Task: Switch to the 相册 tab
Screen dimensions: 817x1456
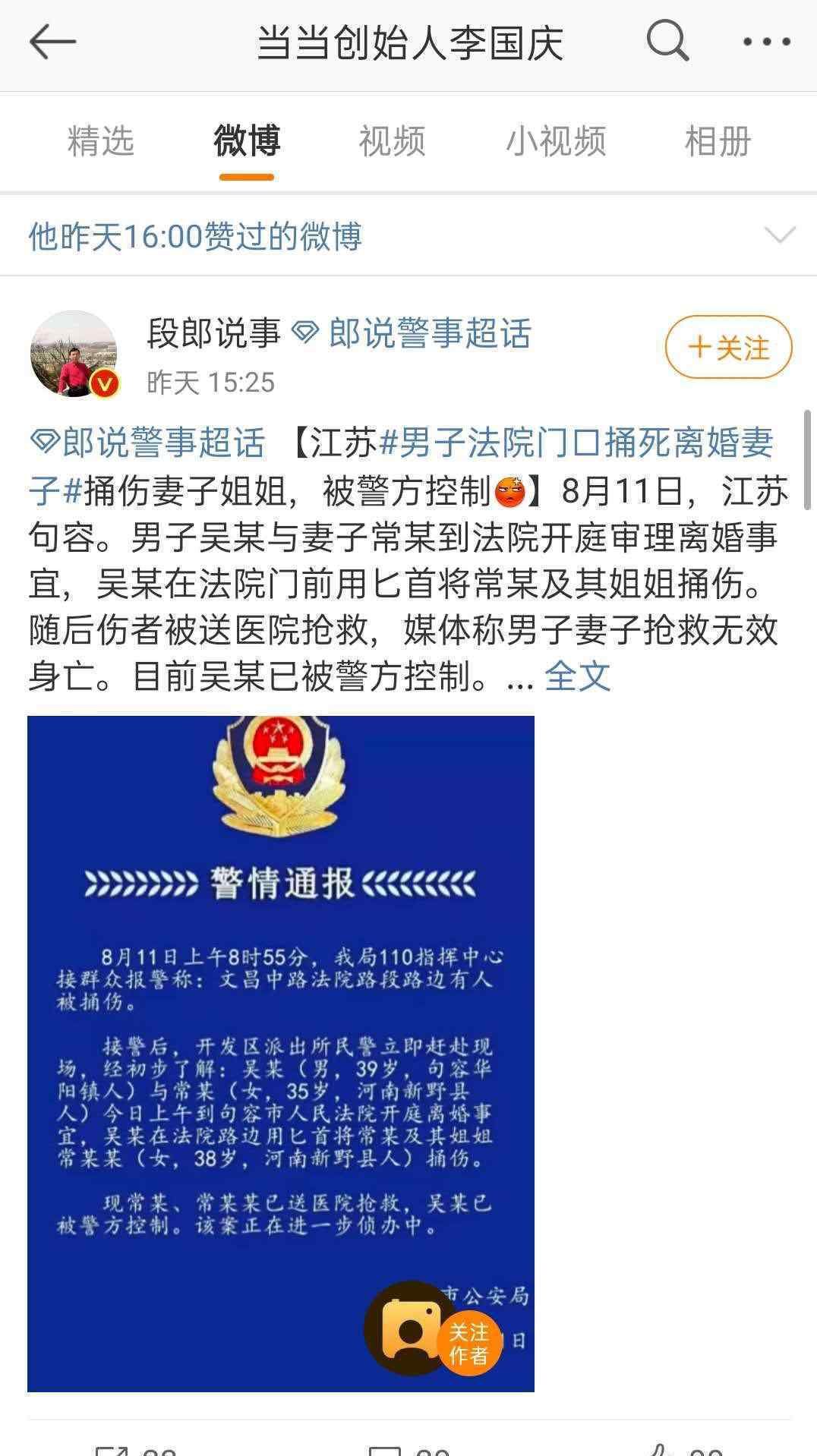Action: tap(718, 141)
